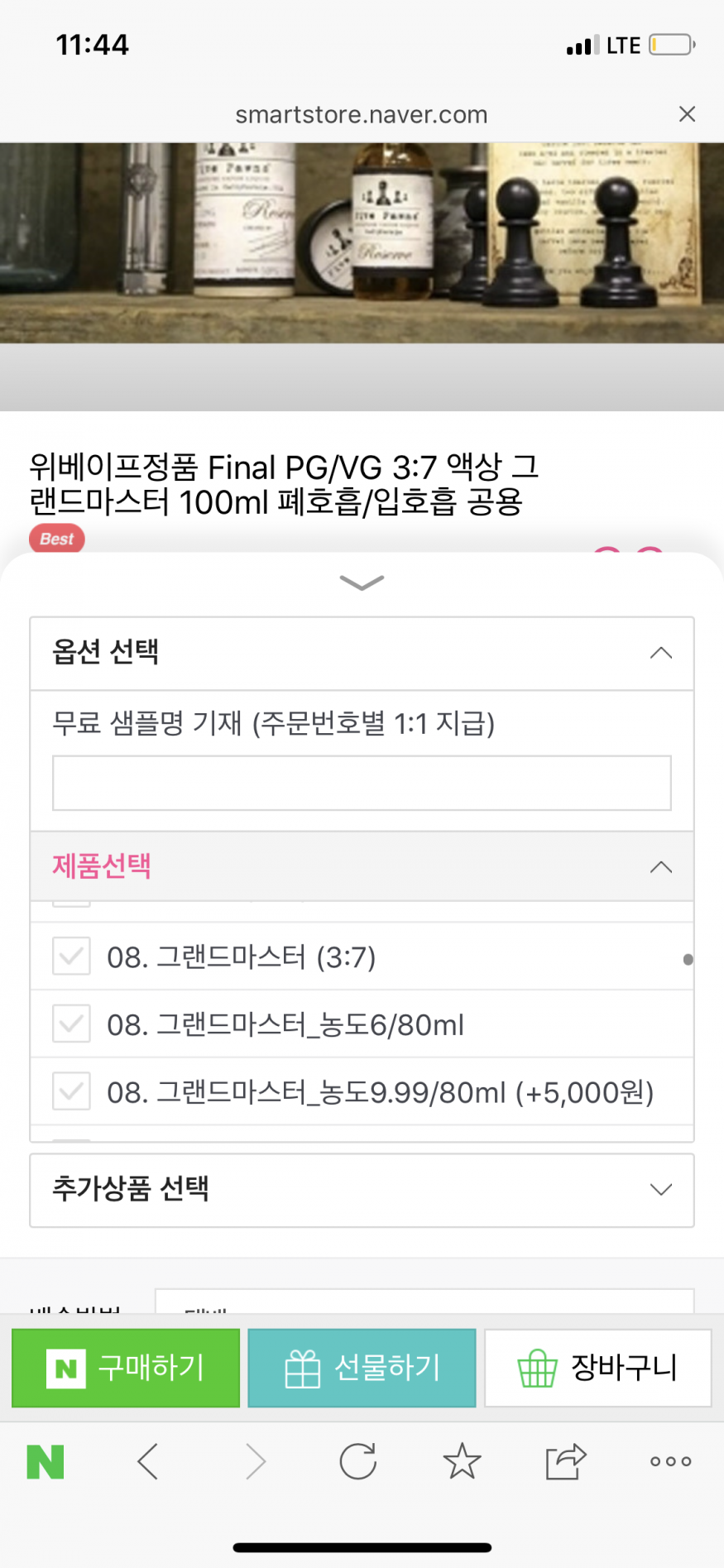Close the smartstore.naver.com page

pyautogui.click(x=687, y=114)
